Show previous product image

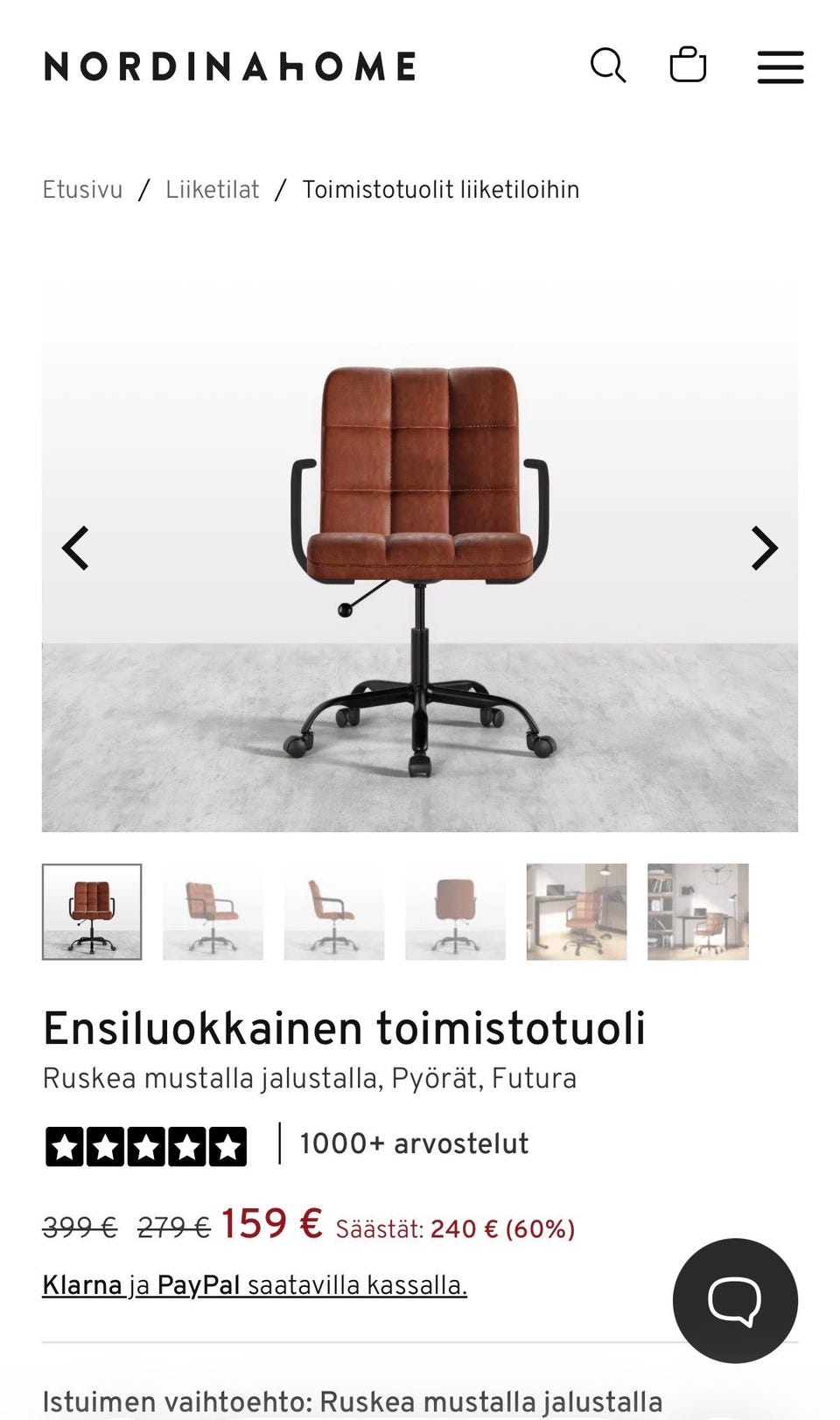coord(76,549)
